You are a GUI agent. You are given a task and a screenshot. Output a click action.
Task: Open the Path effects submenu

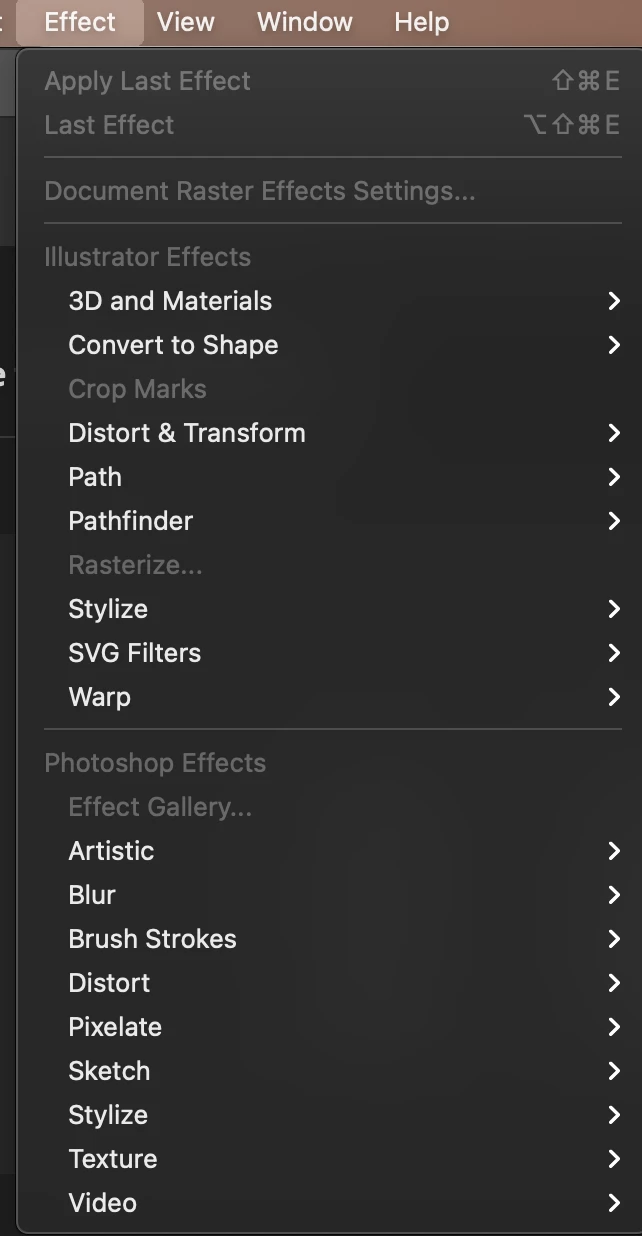click(95, 477)
